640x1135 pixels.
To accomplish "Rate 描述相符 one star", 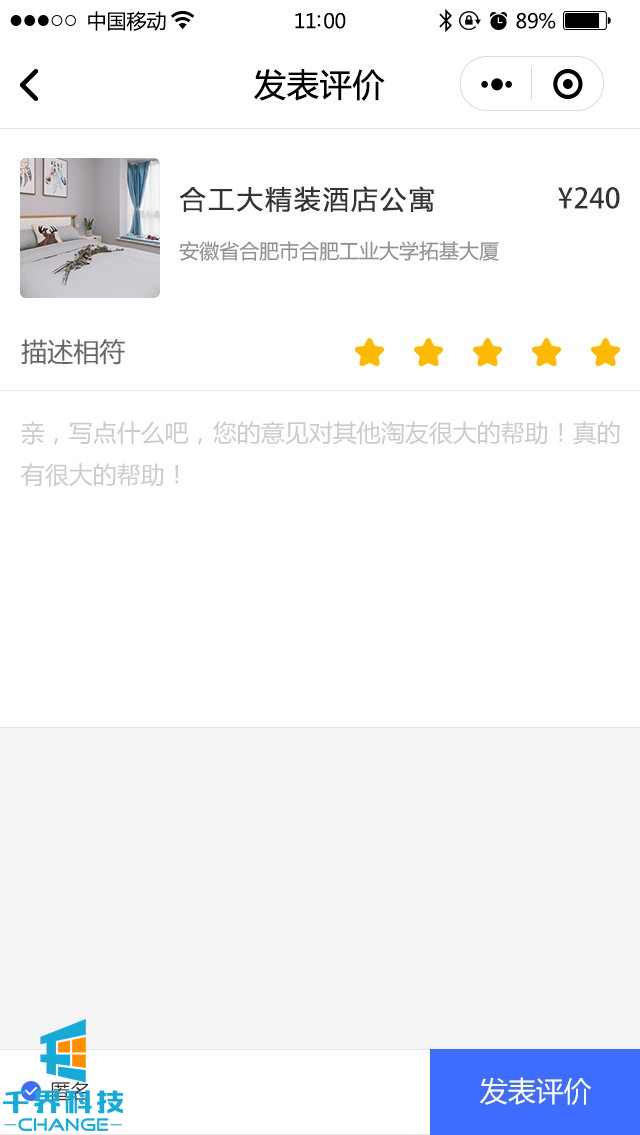I will coord(369,352).
